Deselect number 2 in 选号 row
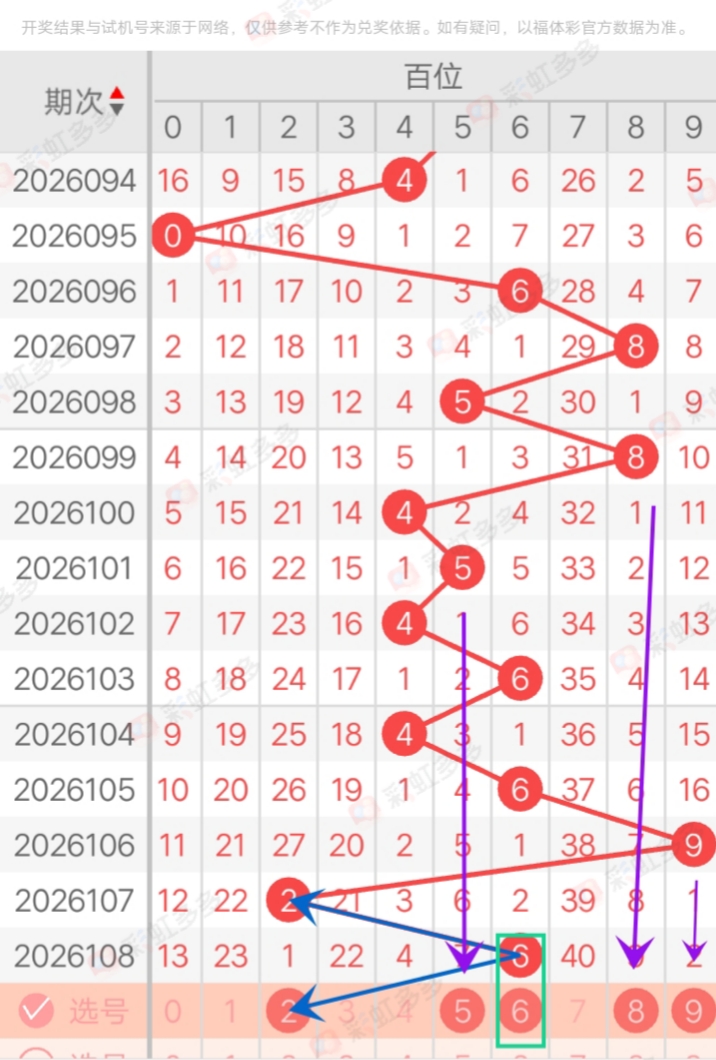Image resolution: width=716 pixels, height=1060 pixels. 289,1012
